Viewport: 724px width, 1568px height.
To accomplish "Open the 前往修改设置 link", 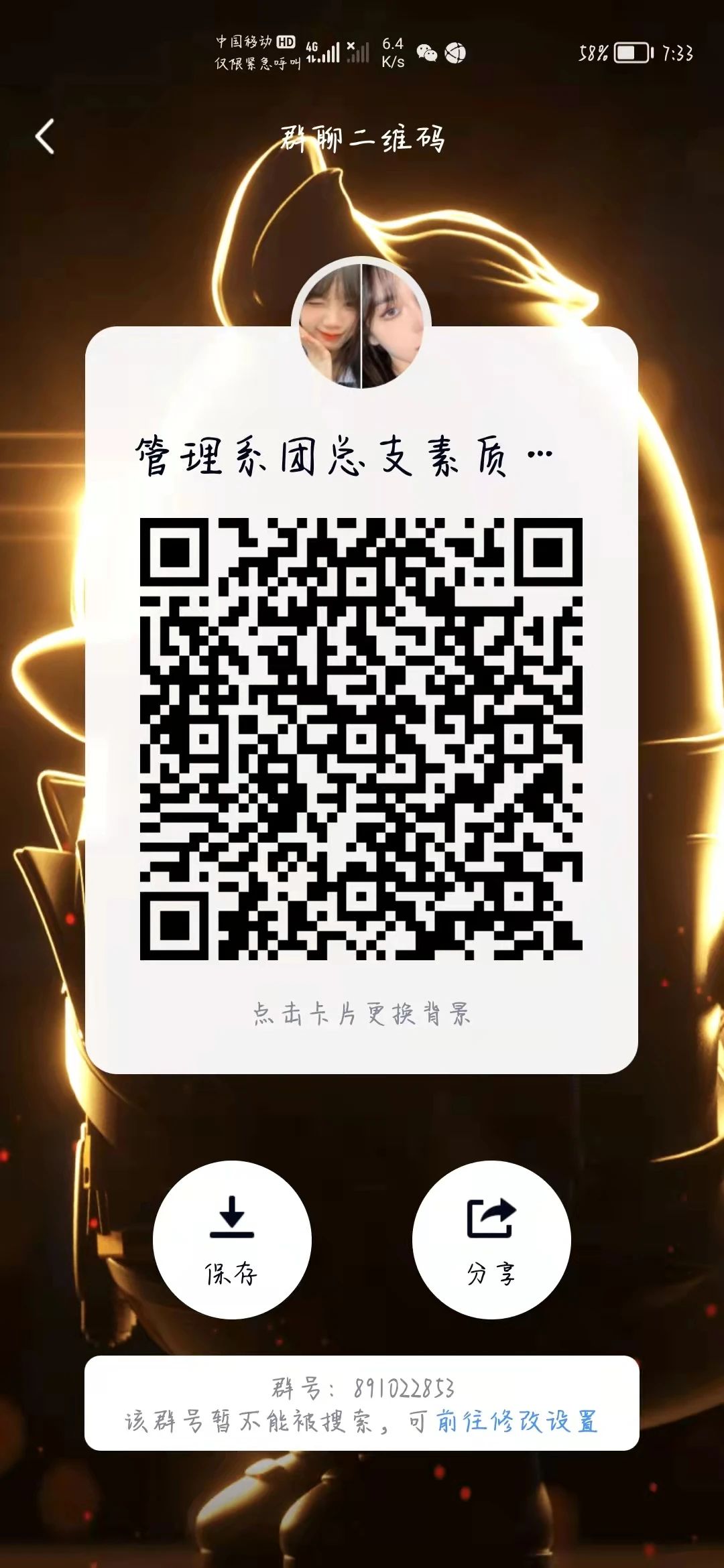I will (x=516, y=1421).
